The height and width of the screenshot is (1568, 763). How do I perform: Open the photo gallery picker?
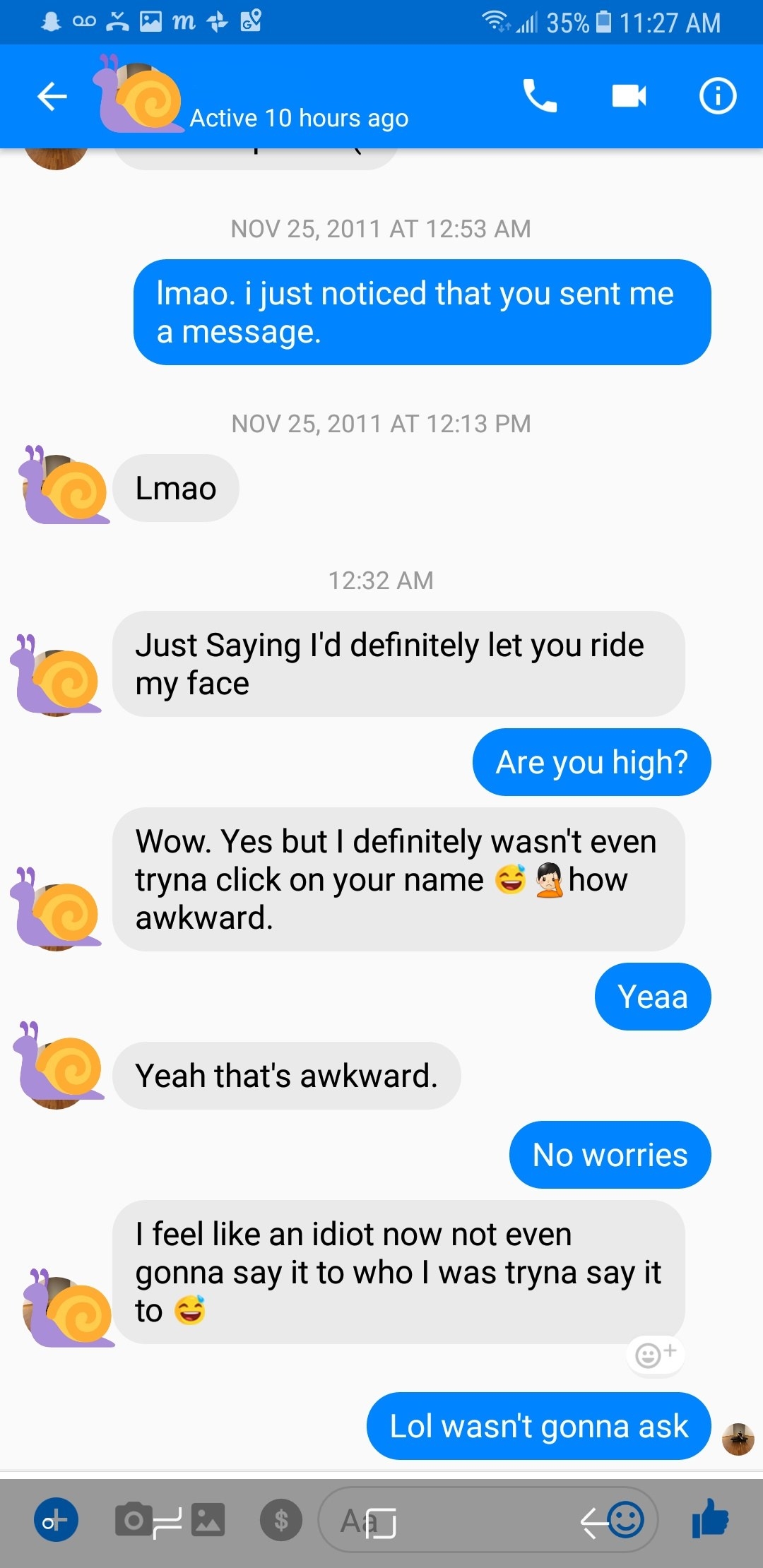(x=208, y=1520)
